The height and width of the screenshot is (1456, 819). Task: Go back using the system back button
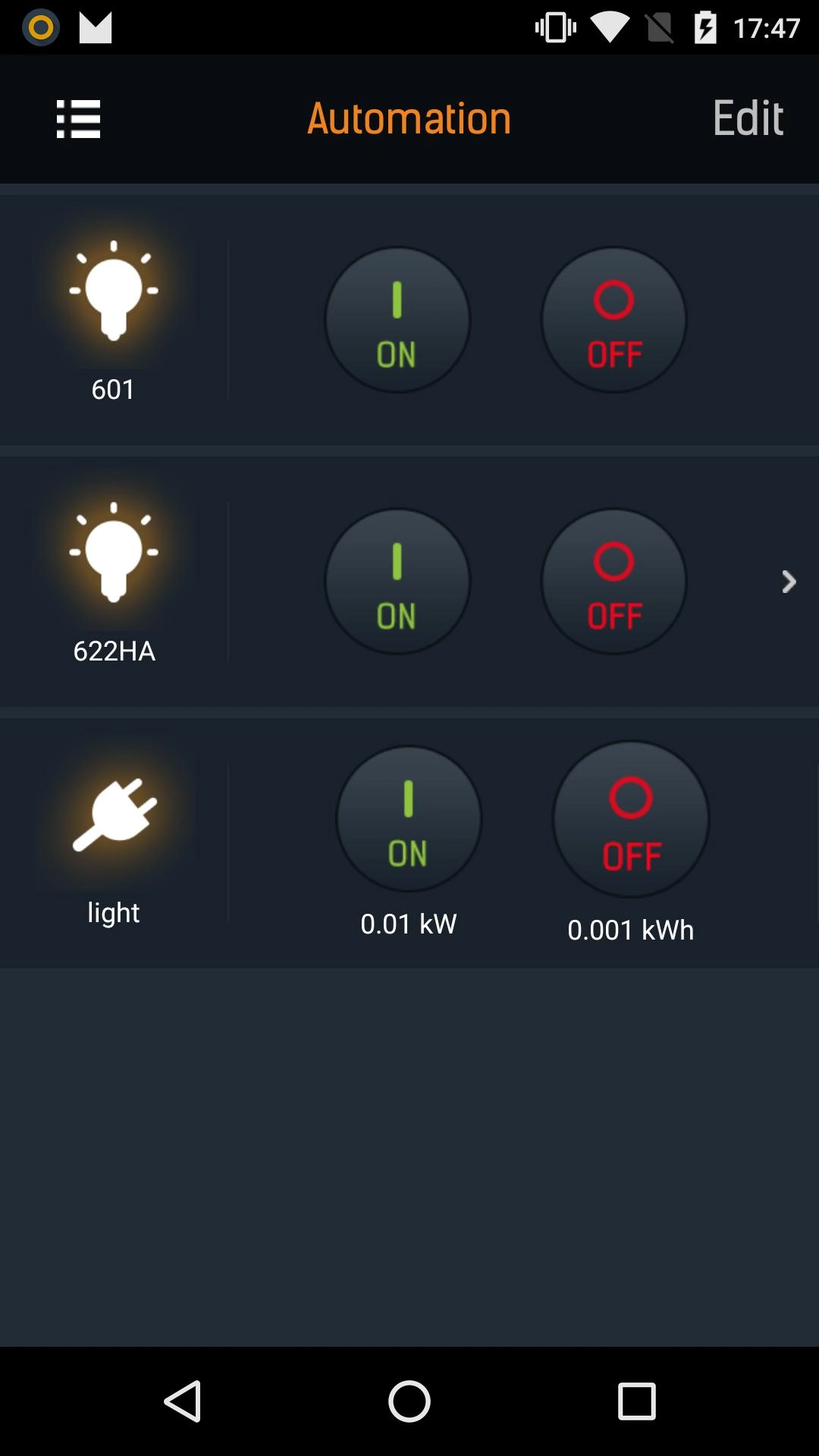[x=183, y=1401]
